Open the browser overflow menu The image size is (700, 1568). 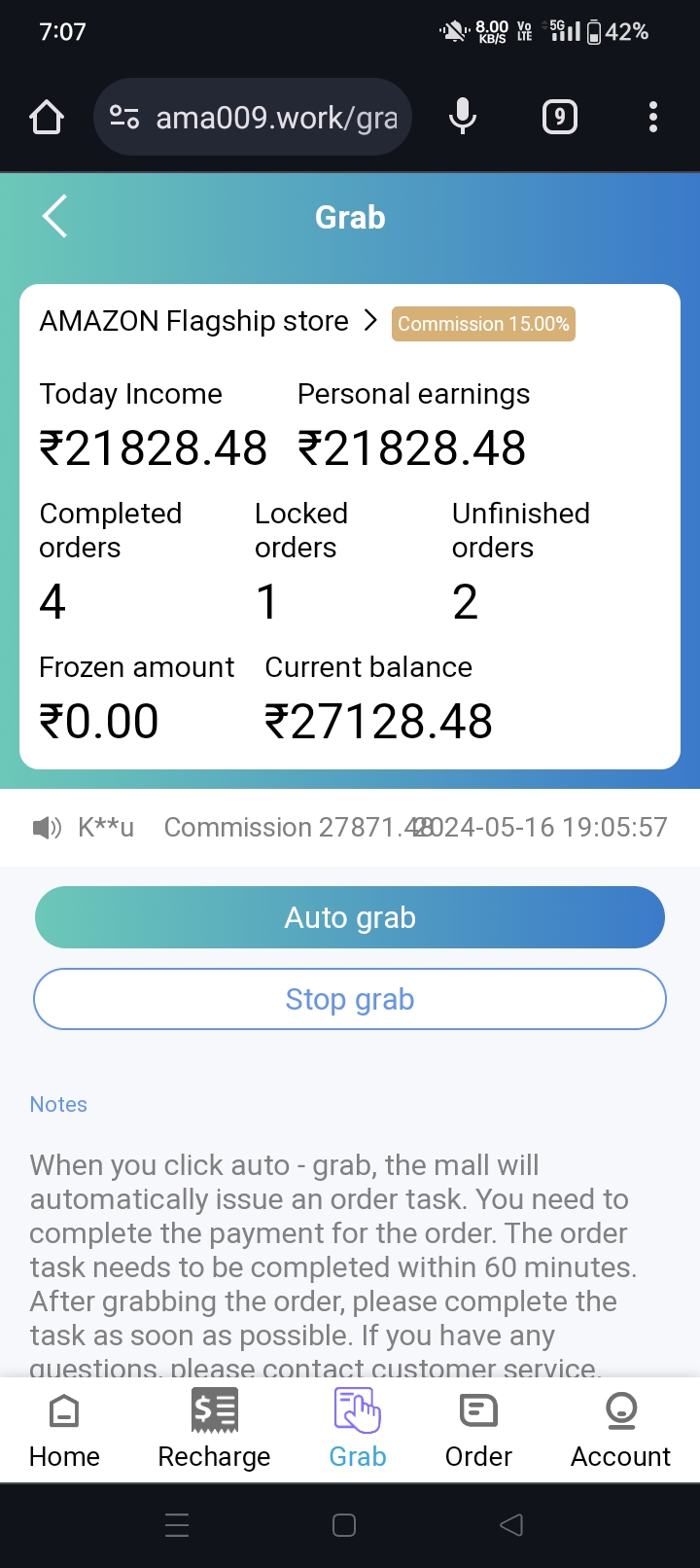tap(653, 118)
